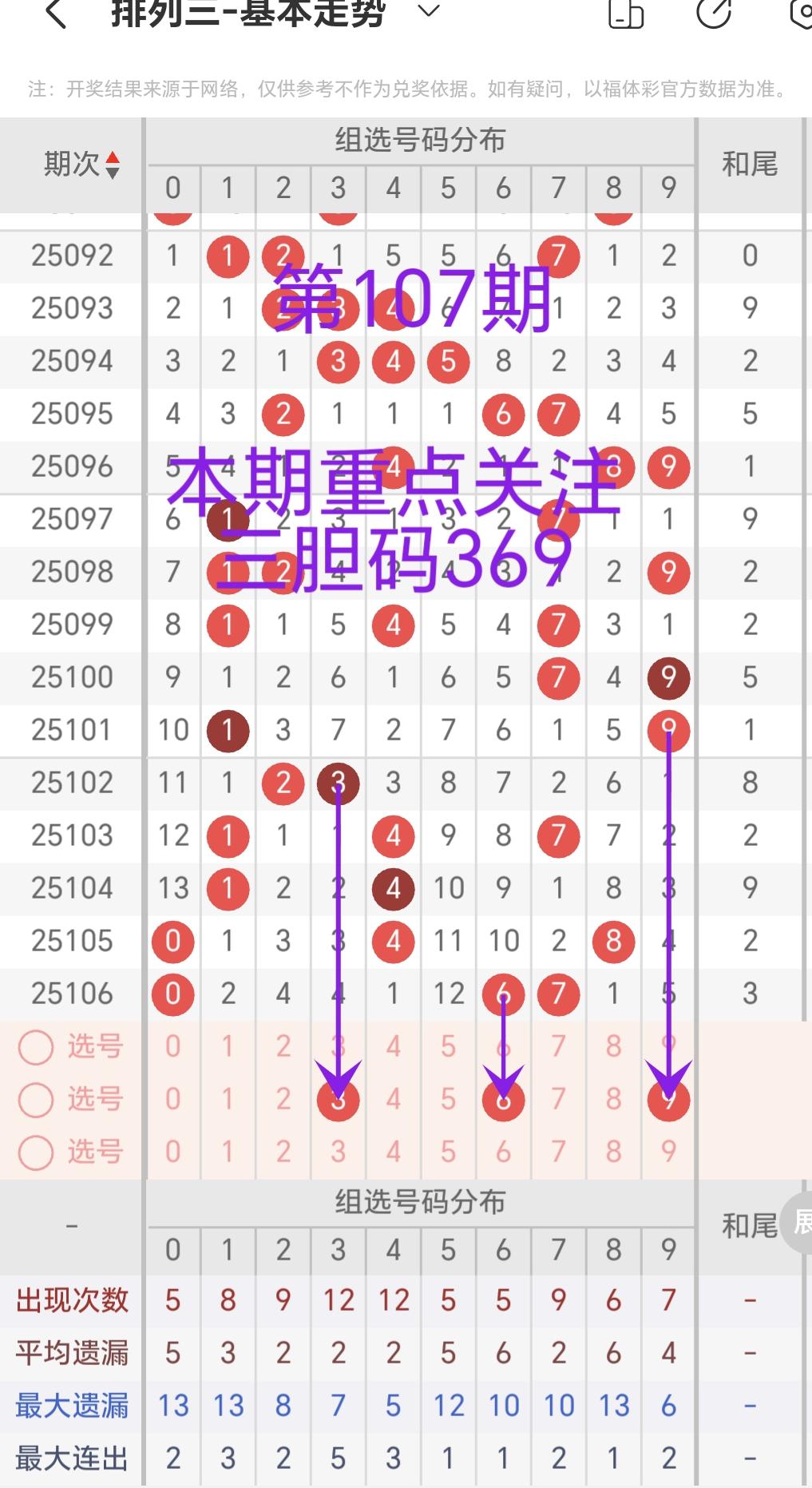The height and width of the screenshot is (1488, 812).
Task: Open the 排列三-基本走势 chart type dropdown
Action: point(429,11)
